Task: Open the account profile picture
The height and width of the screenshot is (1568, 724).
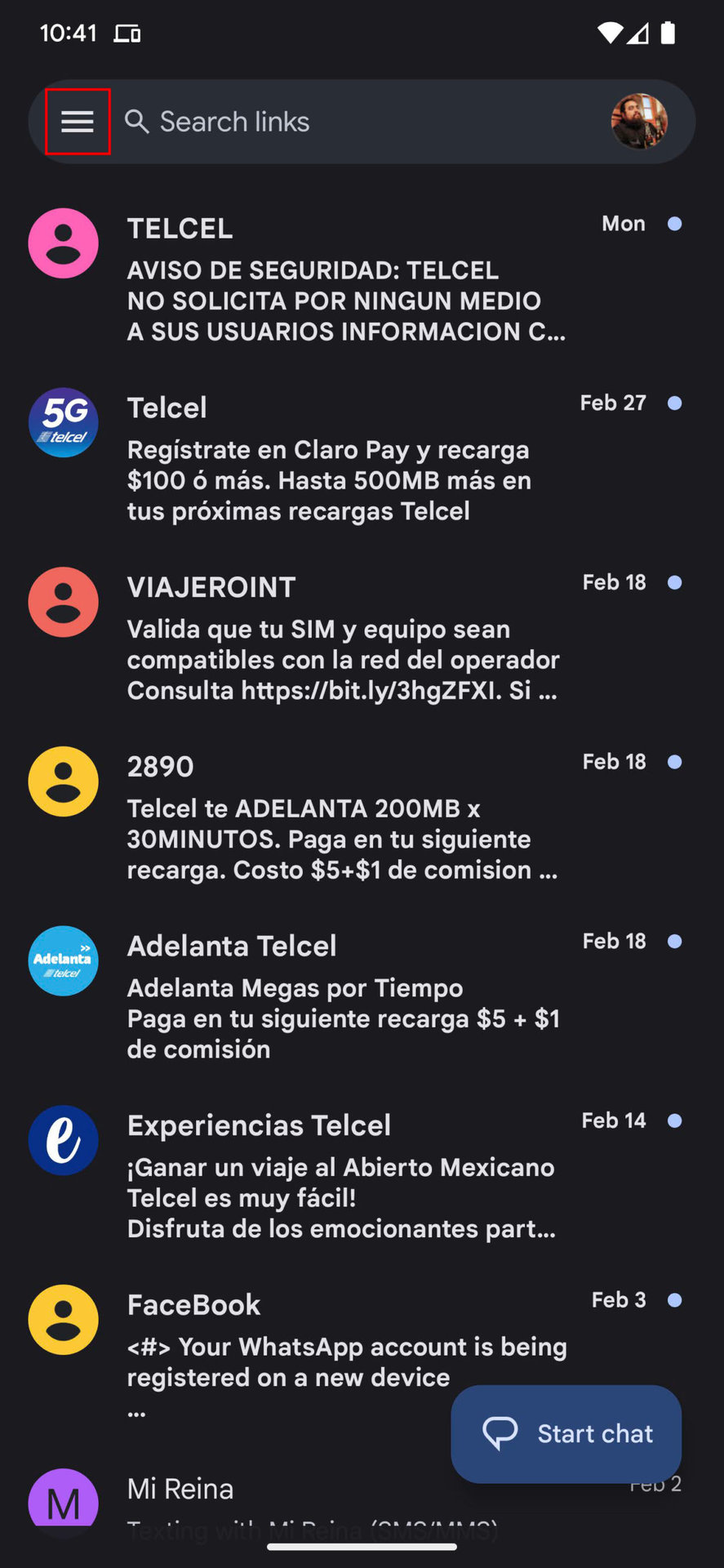Action: pyautogui.click(x=639, y=122)
